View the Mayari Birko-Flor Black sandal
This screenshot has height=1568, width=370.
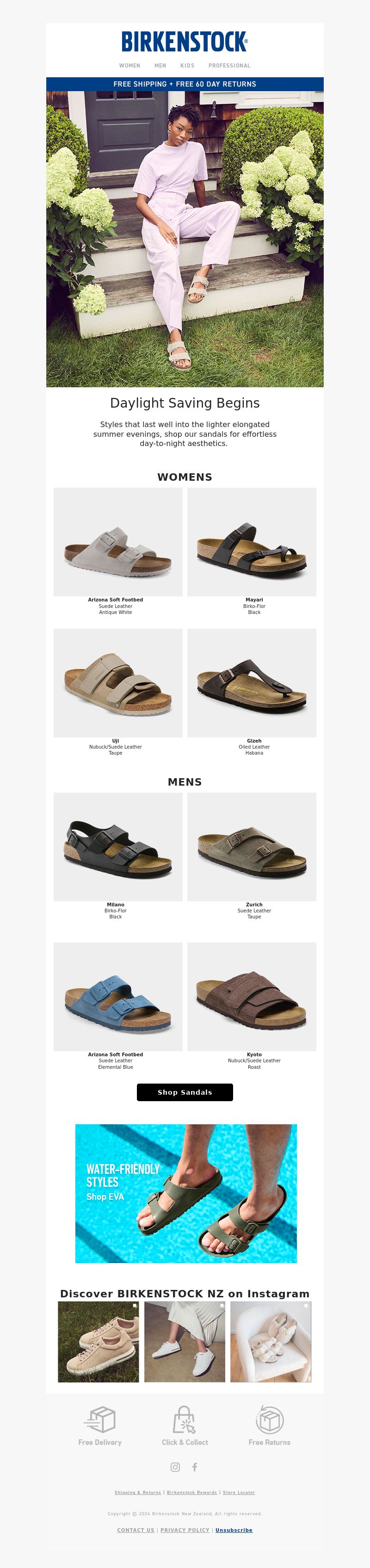[x=252, y=542]
